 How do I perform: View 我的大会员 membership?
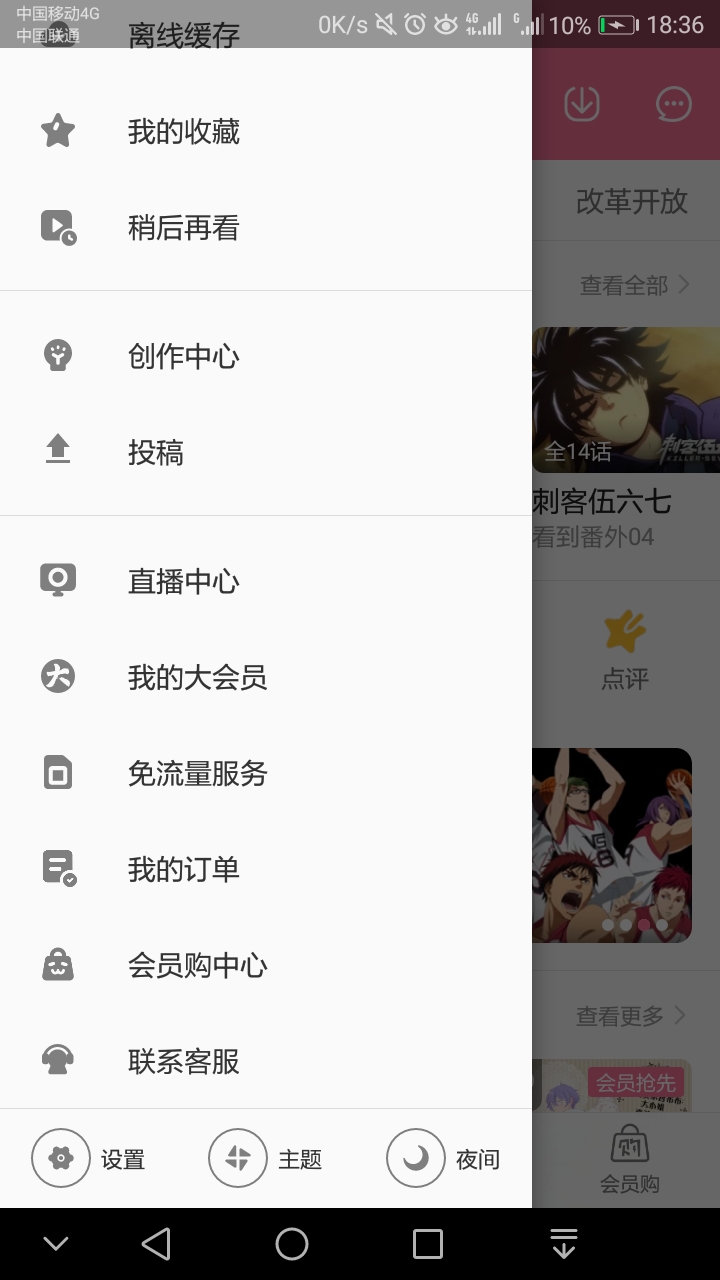pyautogui.click(x=197, y=677)
